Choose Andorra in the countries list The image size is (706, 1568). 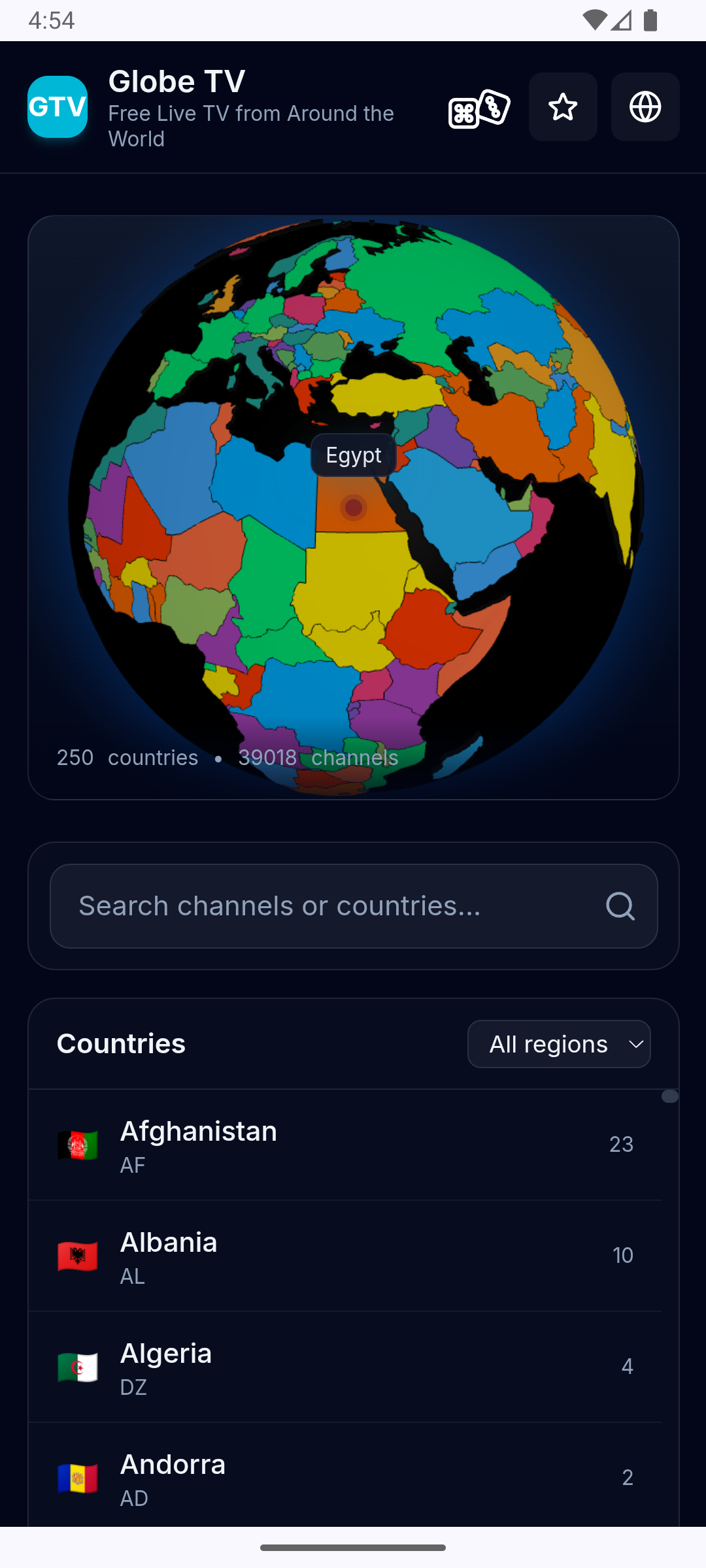[345, 1477]
